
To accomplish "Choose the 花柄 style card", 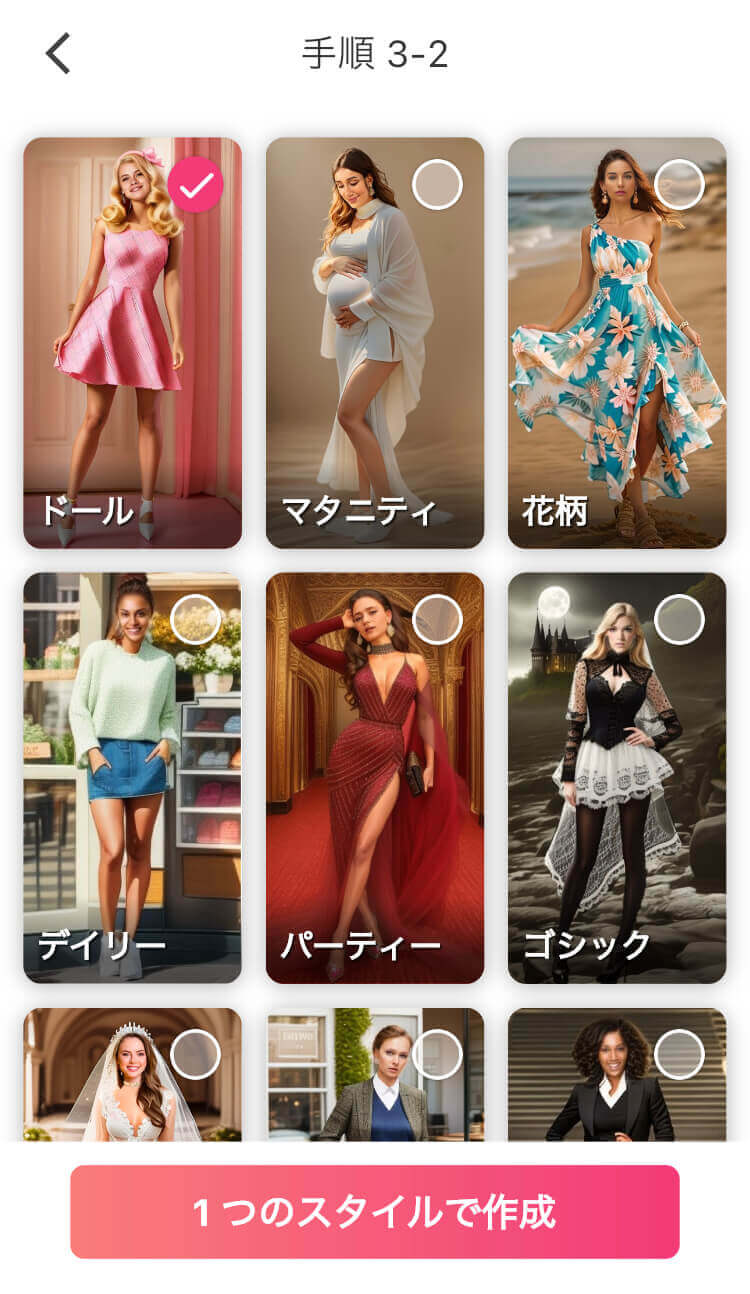I will tap(616, 342).
